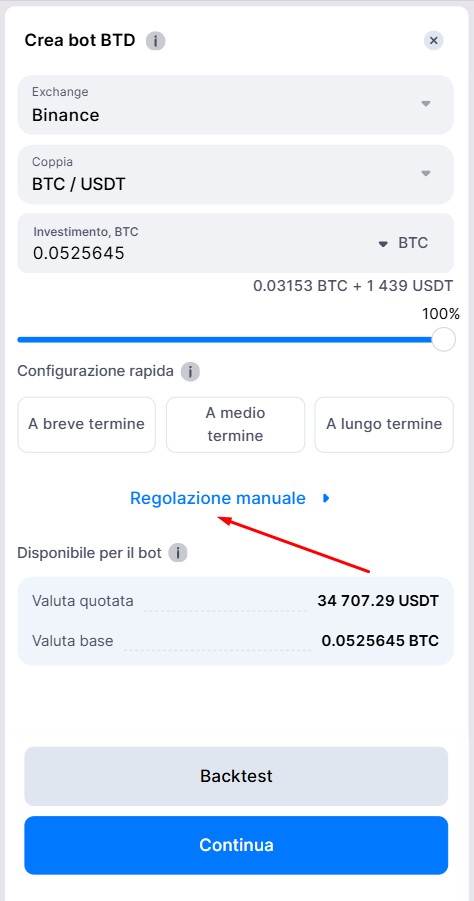Run the Backtest
The width and height of the screenshot is (474, 901).
tap(236, 776)
